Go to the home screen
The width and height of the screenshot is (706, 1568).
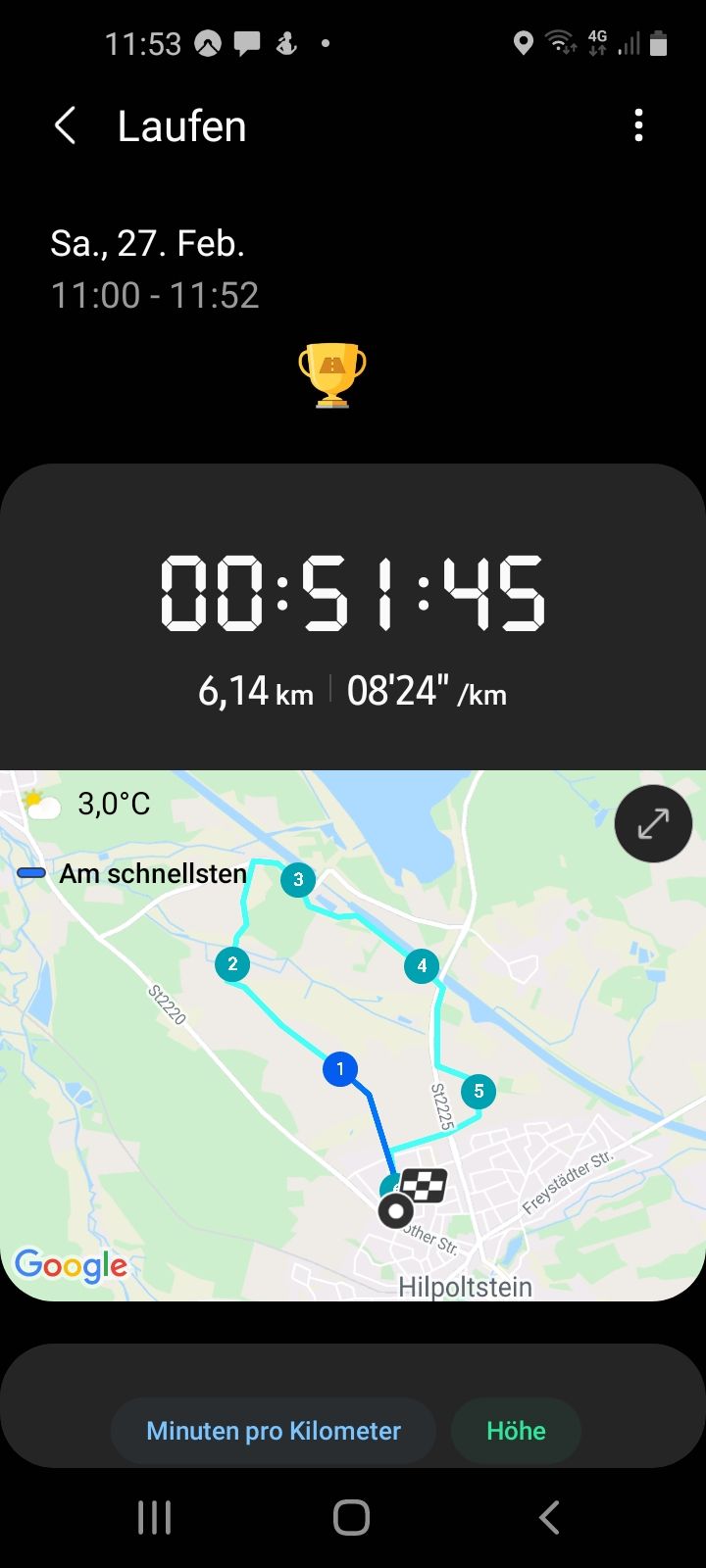[x=352, y=1517]
